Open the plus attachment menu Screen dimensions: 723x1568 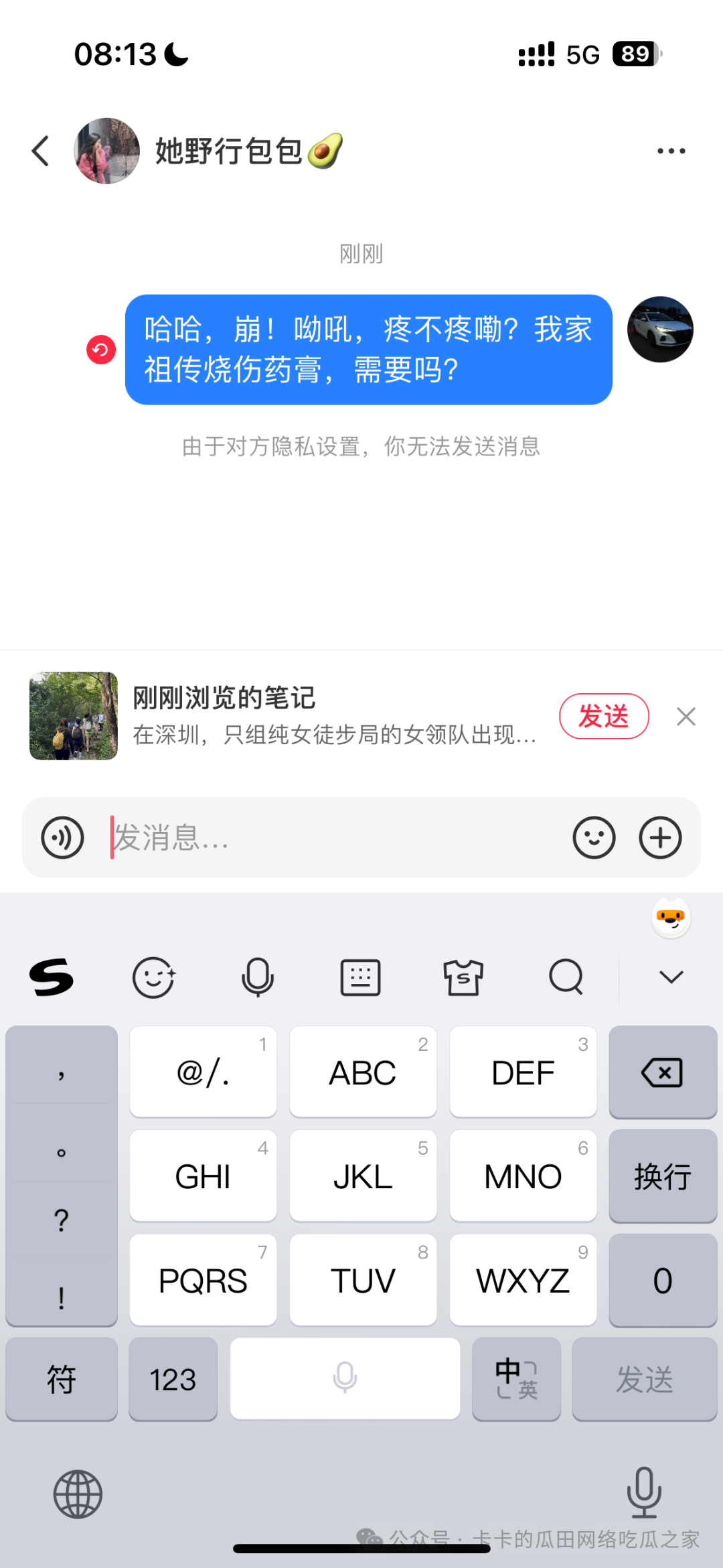[660, 837]
